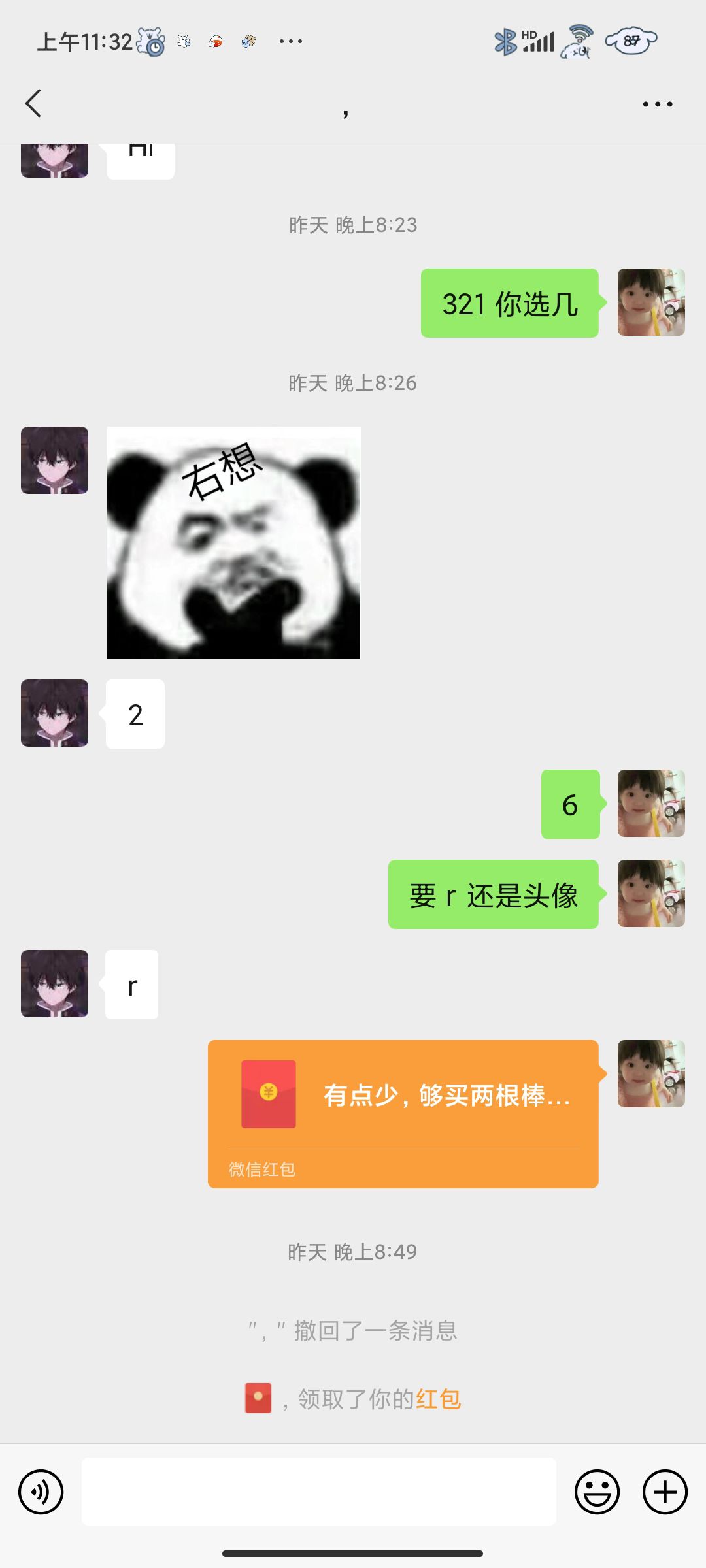
Task: Open contact's avatar beside message "2"
Action: click(54, 713)
